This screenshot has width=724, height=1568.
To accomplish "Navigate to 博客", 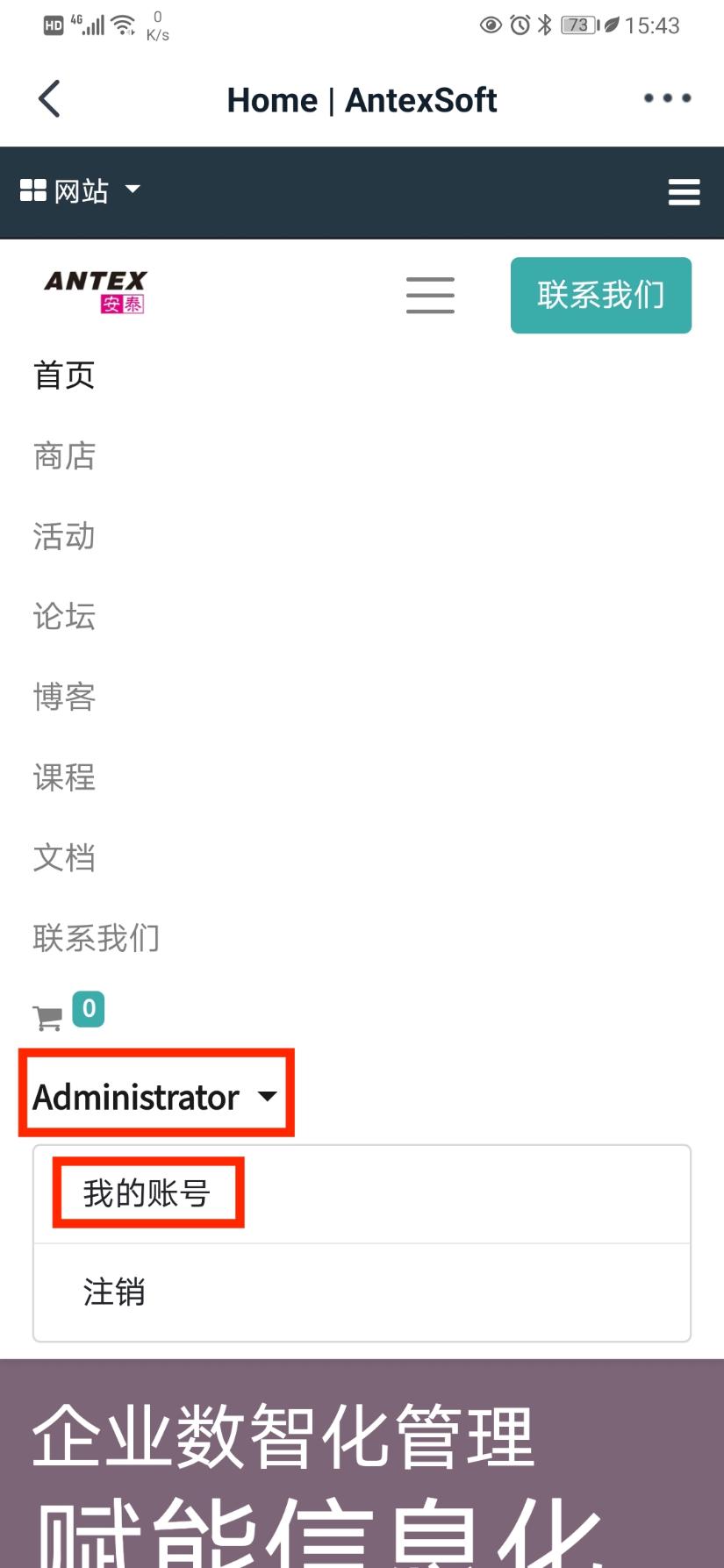I will click(64, 697).
